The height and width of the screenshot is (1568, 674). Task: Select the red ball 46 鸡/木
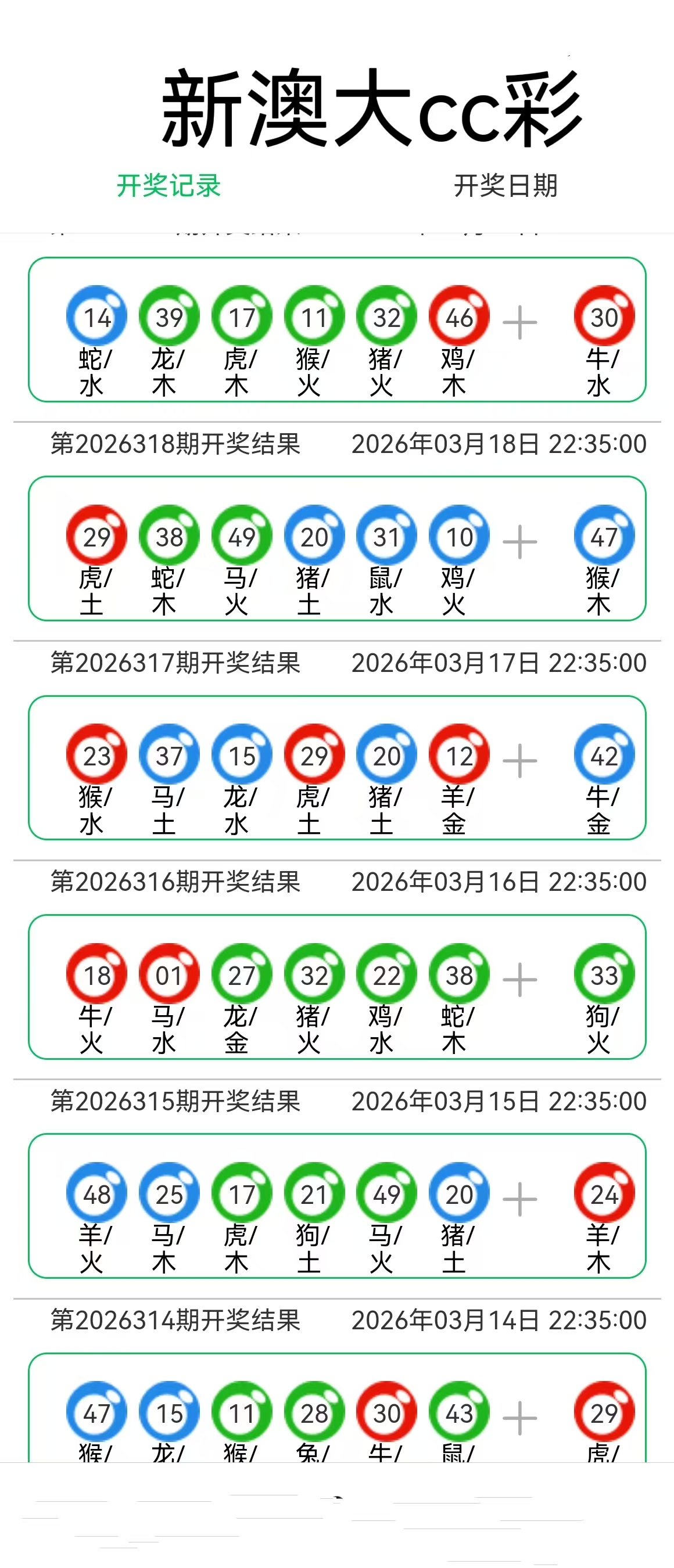pyautogui.click(x=458, y=316)
